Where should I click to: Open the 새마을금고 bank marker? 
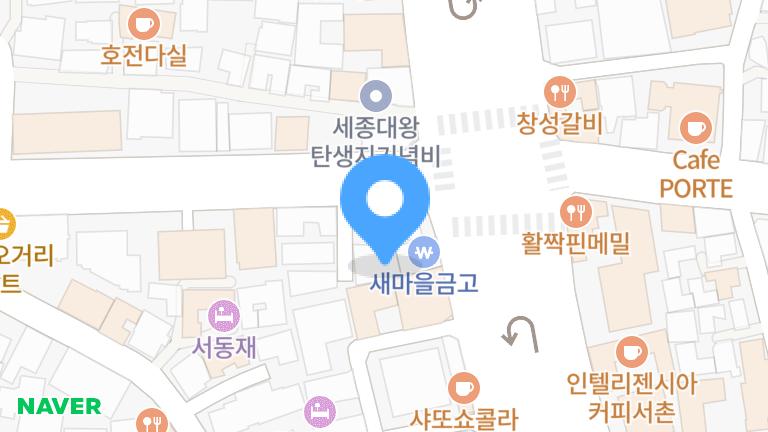pyautogui.click(x=424, y=250)
